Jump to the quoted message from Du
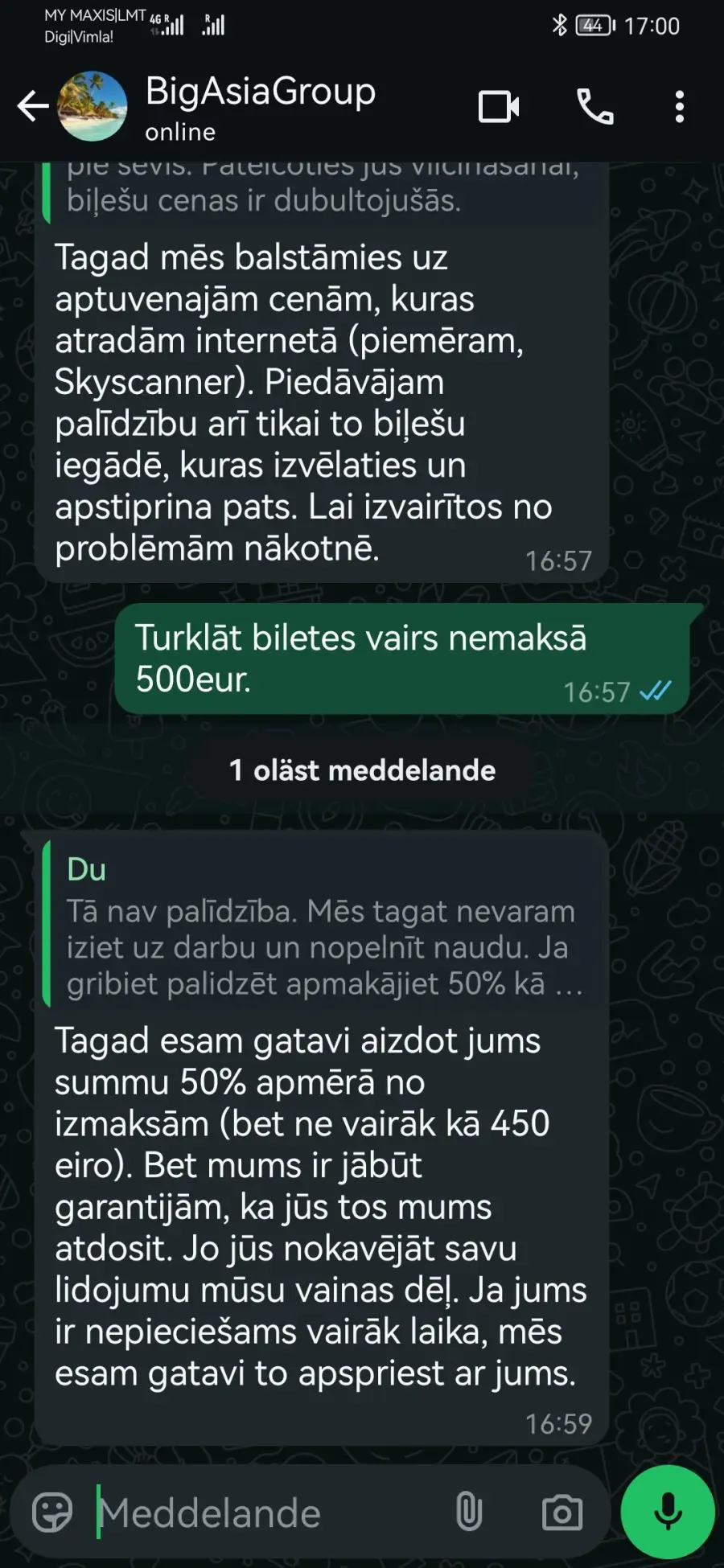724x1568 pixels. coord(321,925)
